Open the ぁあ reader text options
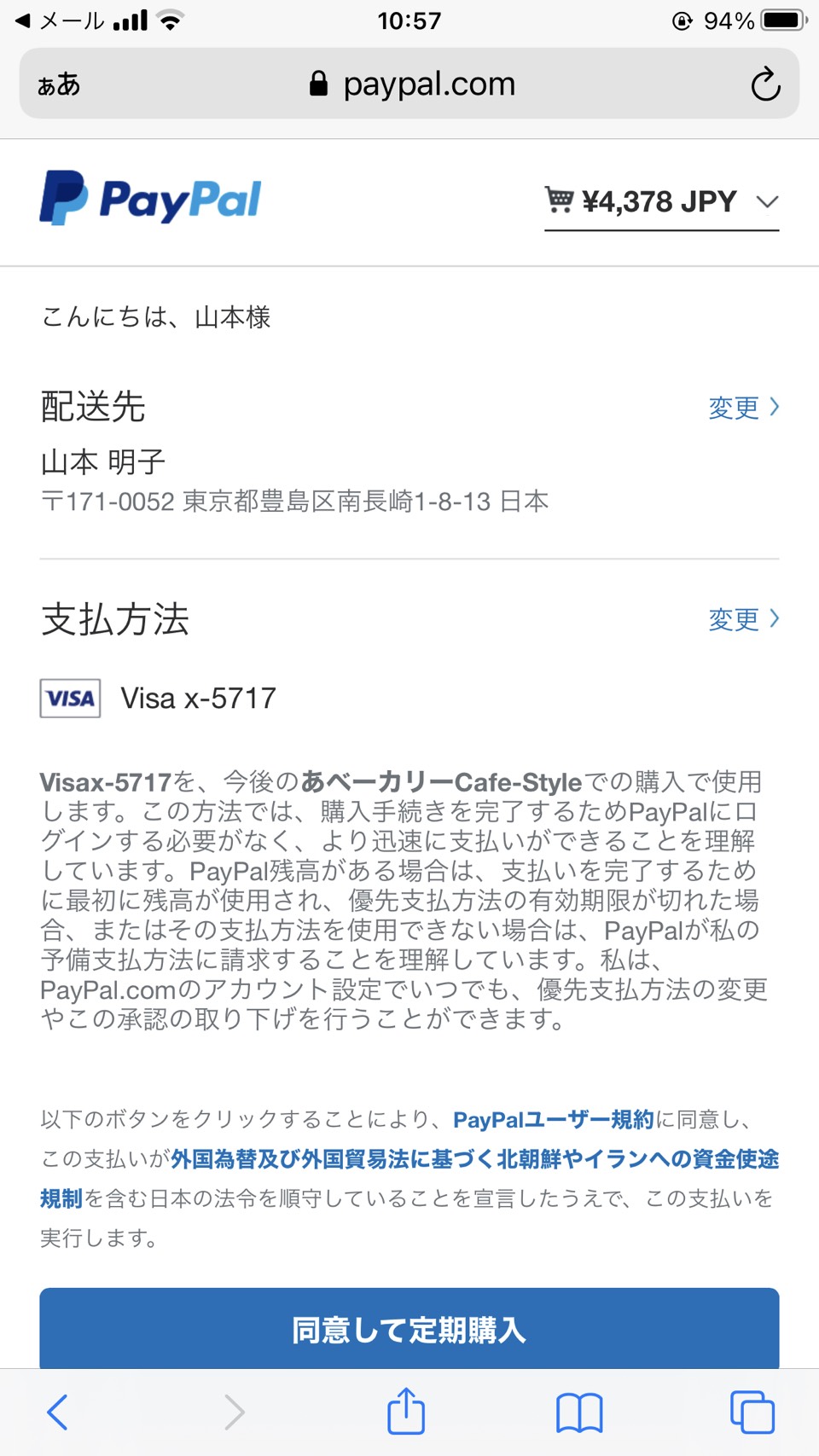This screenshot has width=819, height=1456. pos(59,84)
